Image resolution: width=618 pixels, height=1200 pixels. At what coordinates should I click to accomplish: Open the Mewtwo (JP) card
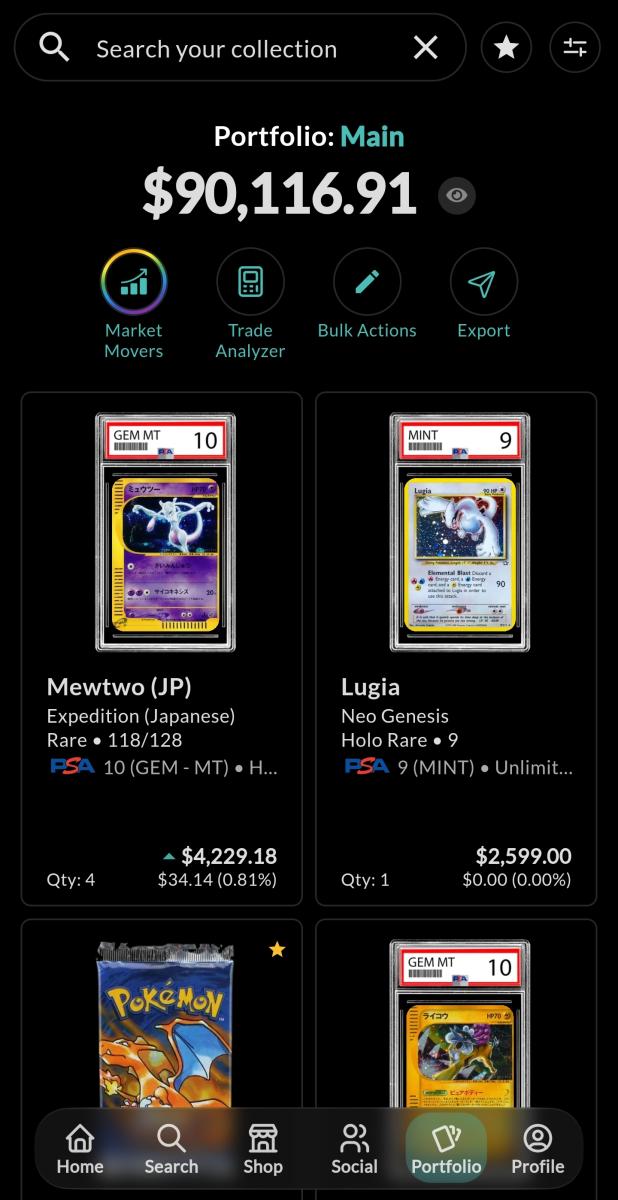(x=162, y=648)
